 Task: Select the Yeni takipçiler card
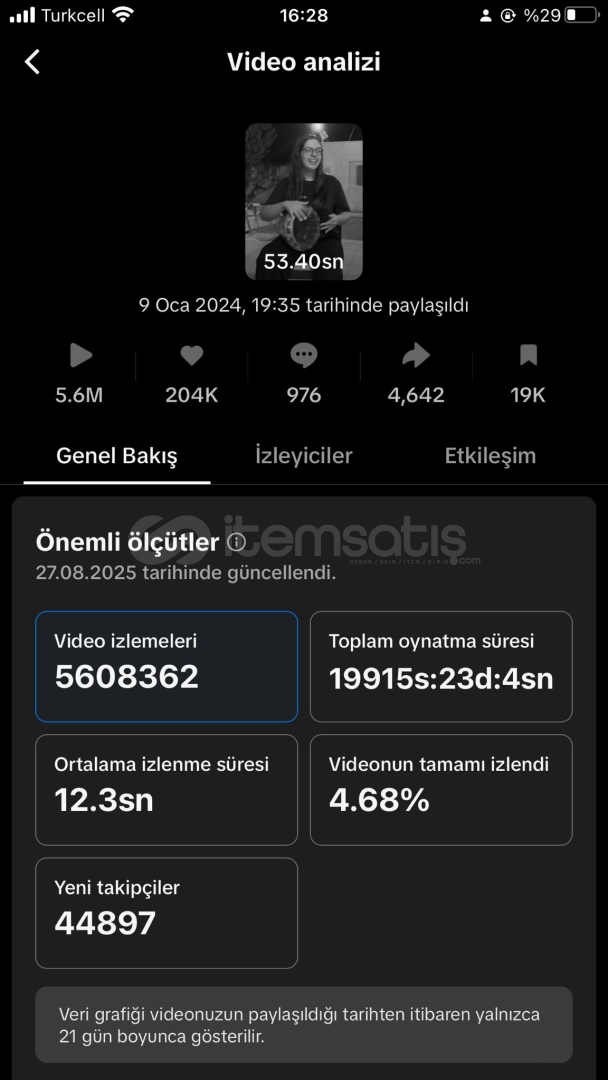[167, 913]
